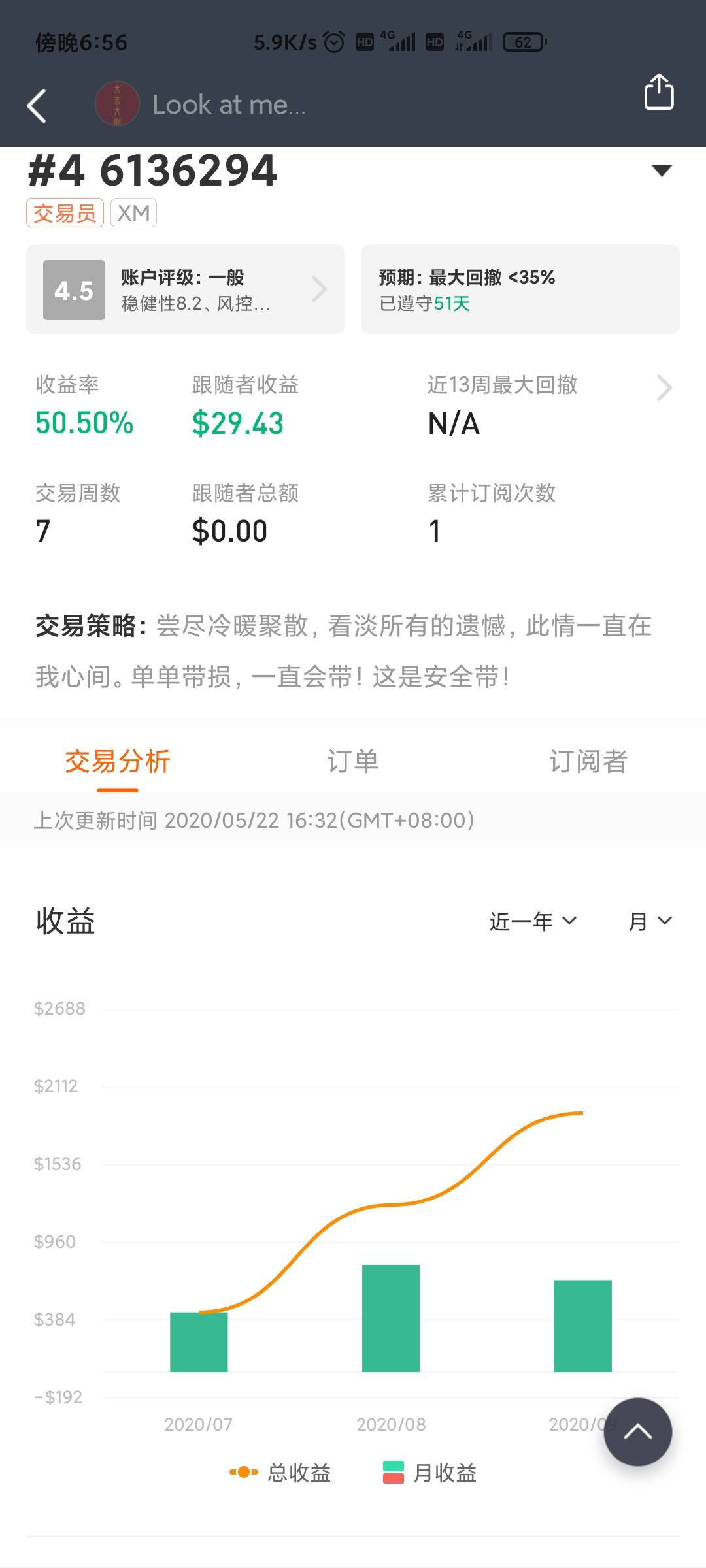
Task: Share this trader profile
Action: (659, 92)
